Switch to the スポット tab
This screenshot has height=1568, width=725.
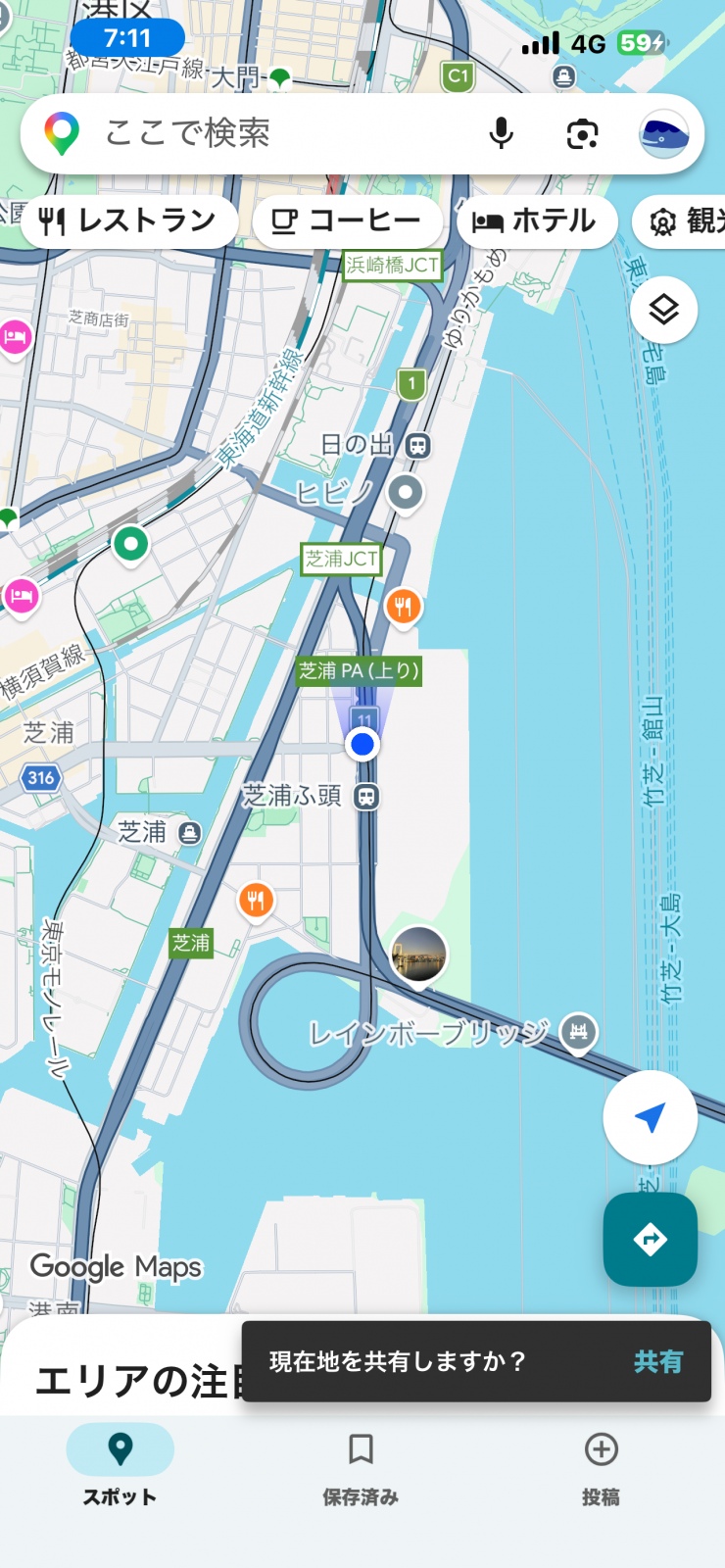pyautogui.click(x=120, y=1465)
